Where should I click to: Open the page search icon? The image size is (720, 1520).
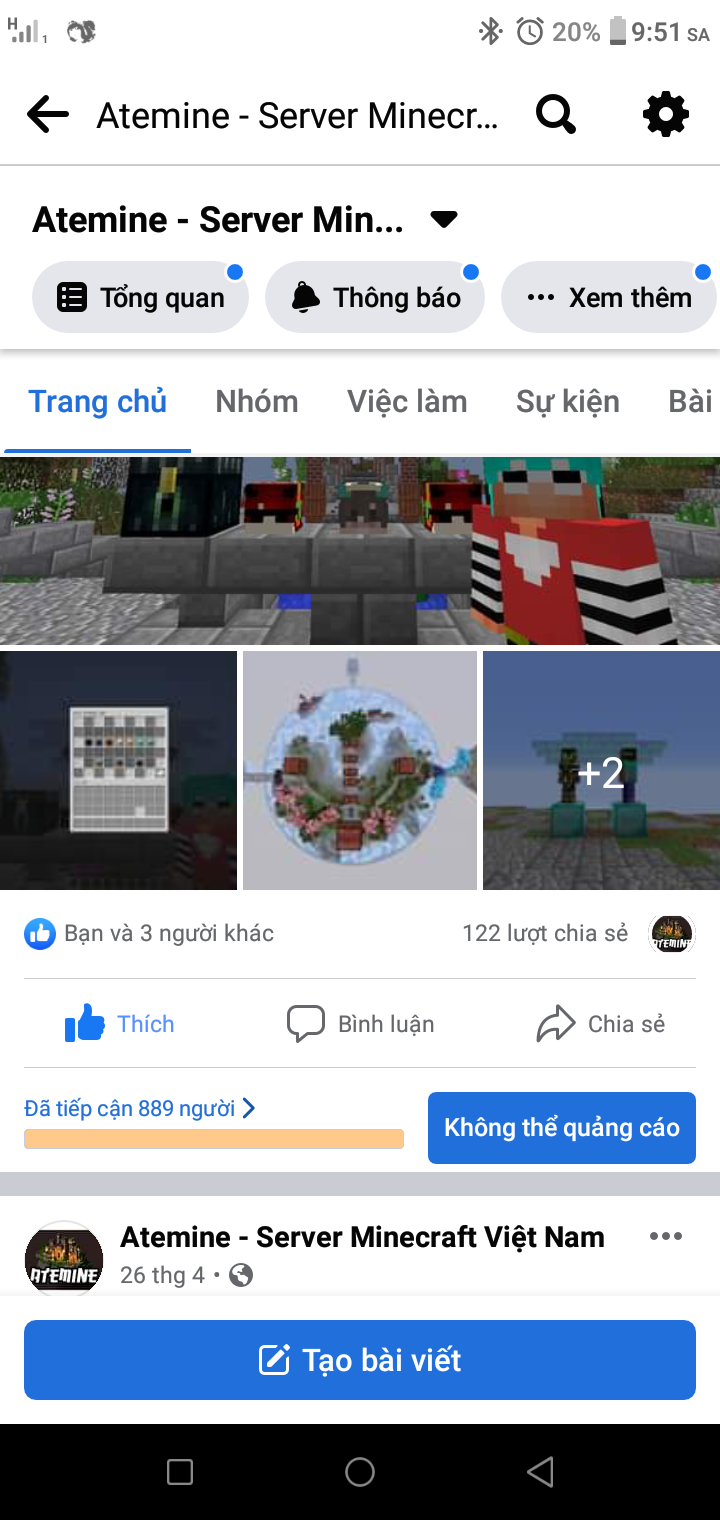tap(556, 115)
